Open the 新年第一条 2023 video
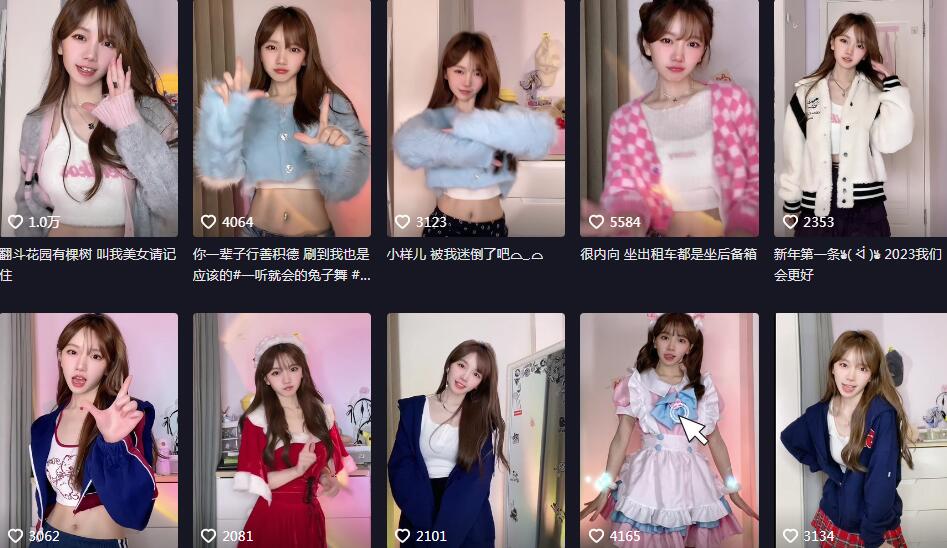 pyautogui.click(x=860, y=118)
